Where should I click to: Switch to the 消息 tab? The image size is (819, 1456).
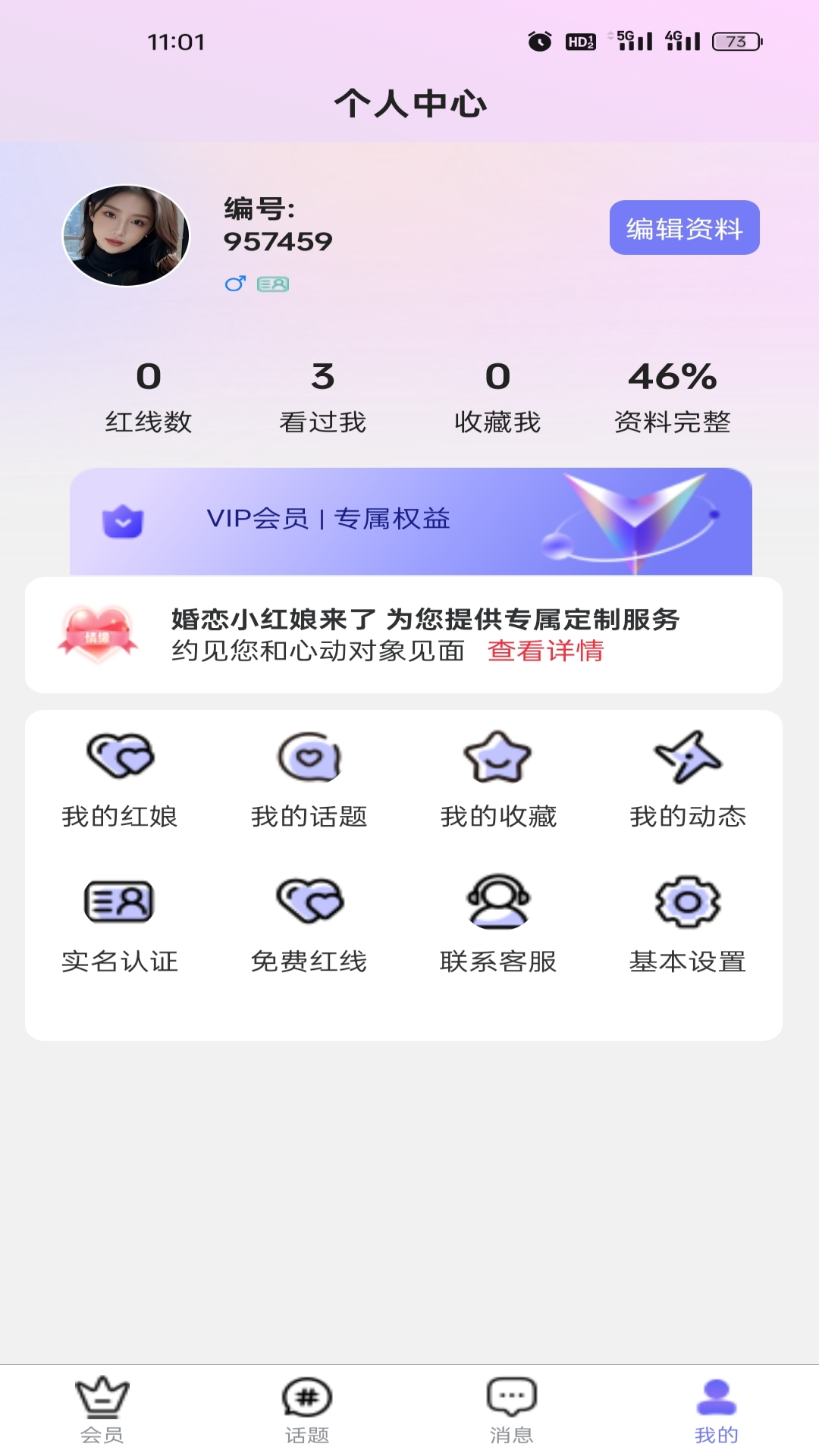tap(512, 1409)
